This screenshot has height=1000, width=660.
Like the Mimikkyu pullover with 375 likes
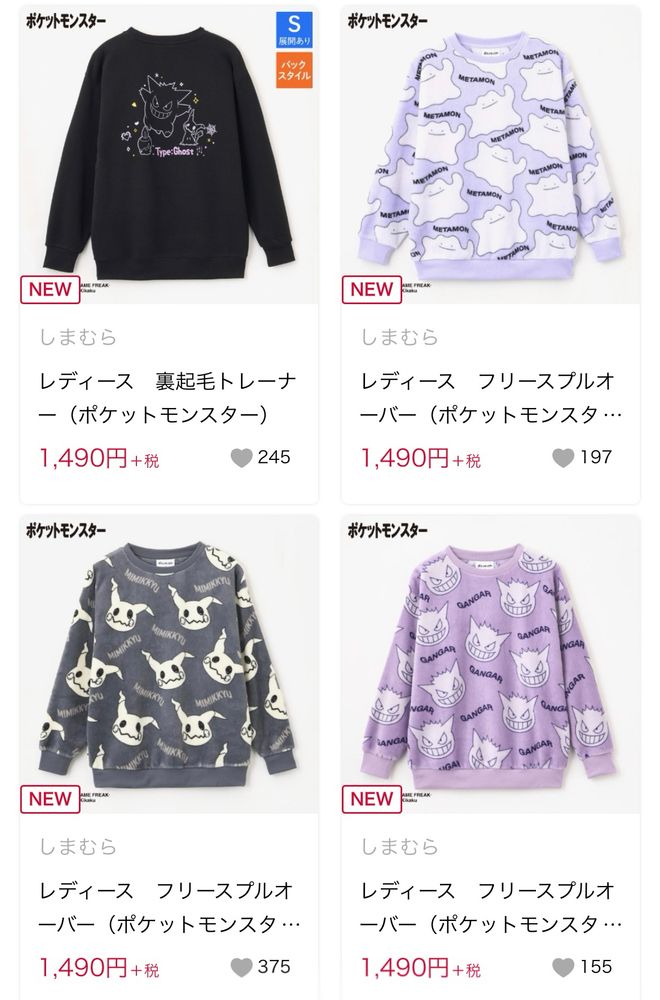pyautogui.click(x=241, y=967)
